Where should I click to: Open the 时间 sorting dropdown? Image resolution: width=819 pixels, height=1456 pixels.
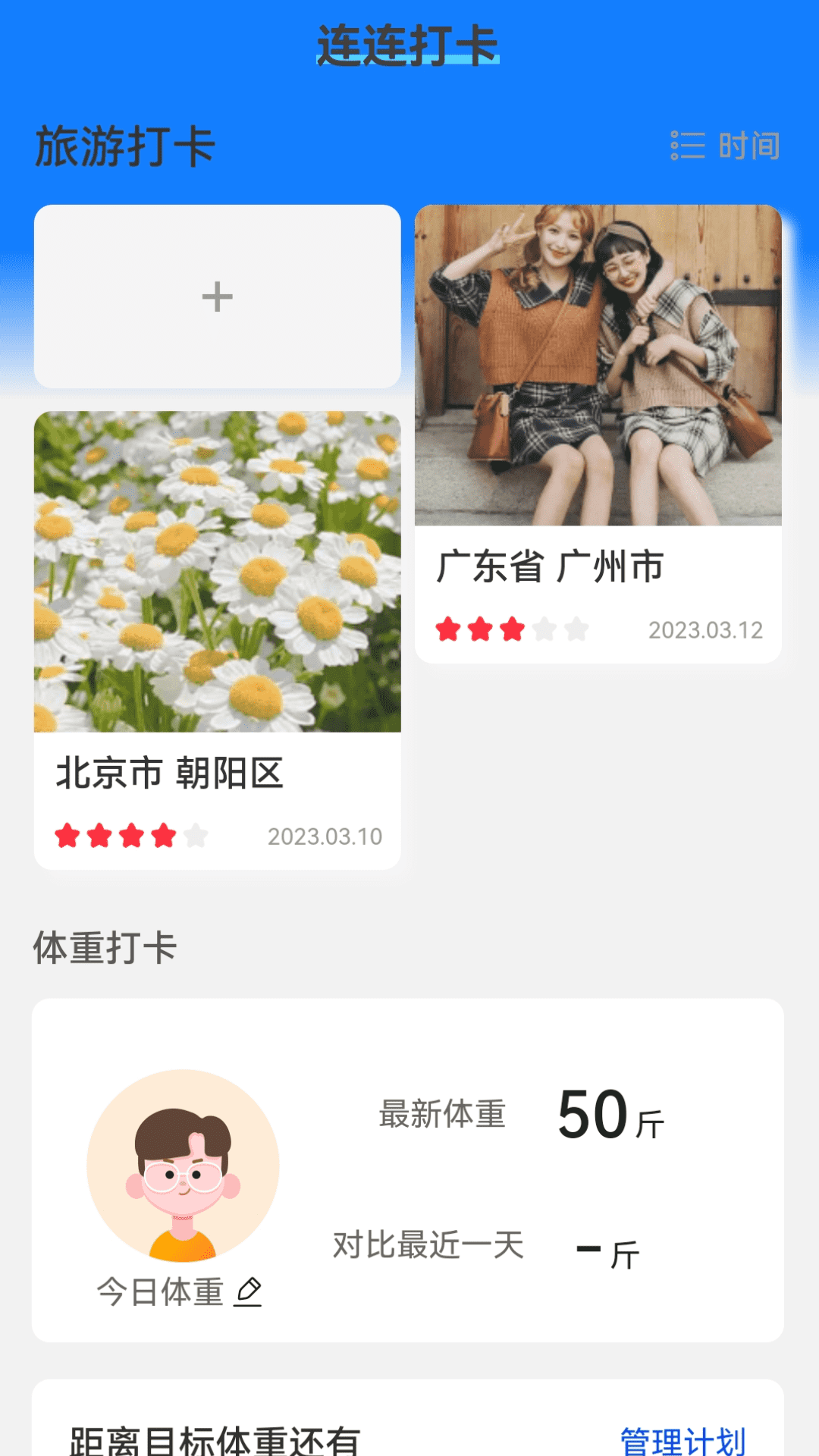748,147
